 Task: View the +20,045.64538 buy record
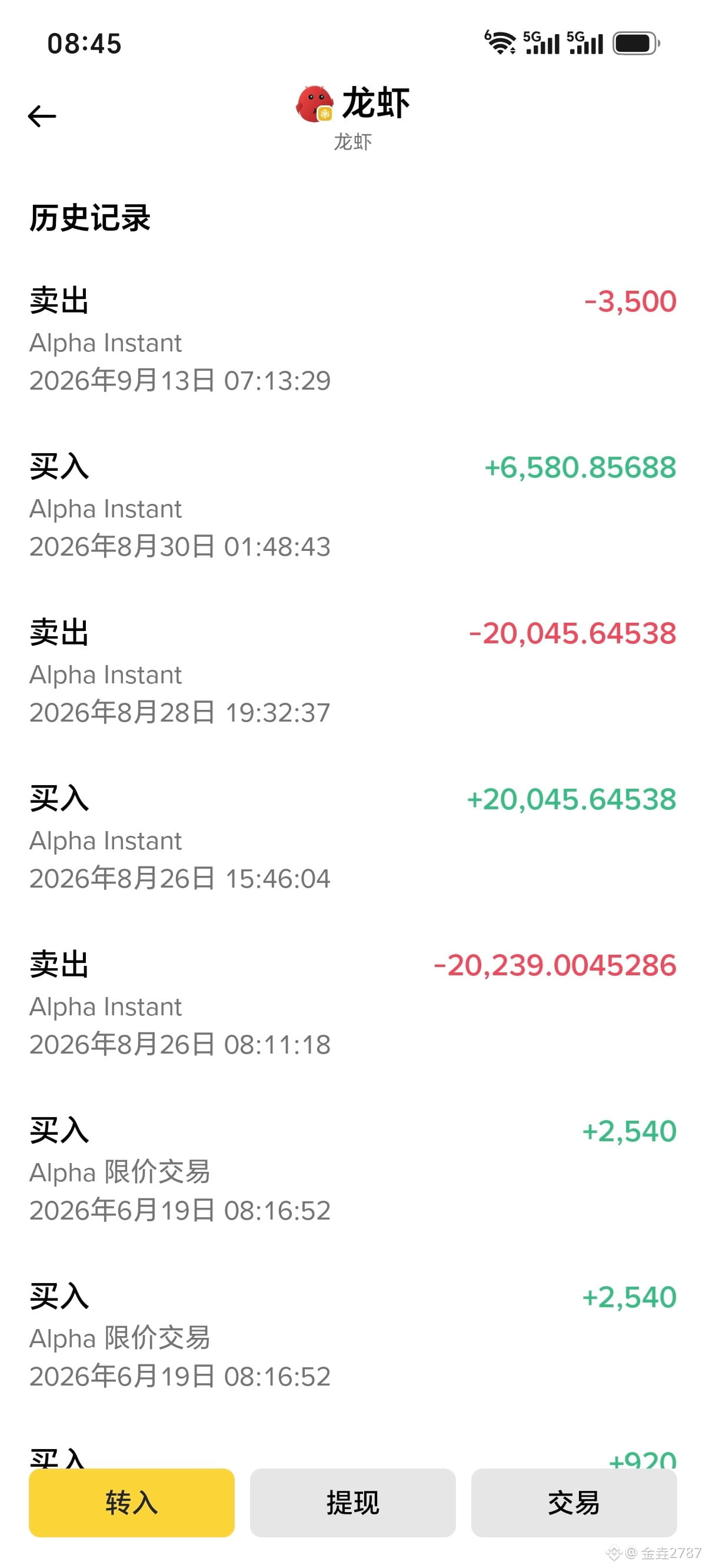point(353,838)
